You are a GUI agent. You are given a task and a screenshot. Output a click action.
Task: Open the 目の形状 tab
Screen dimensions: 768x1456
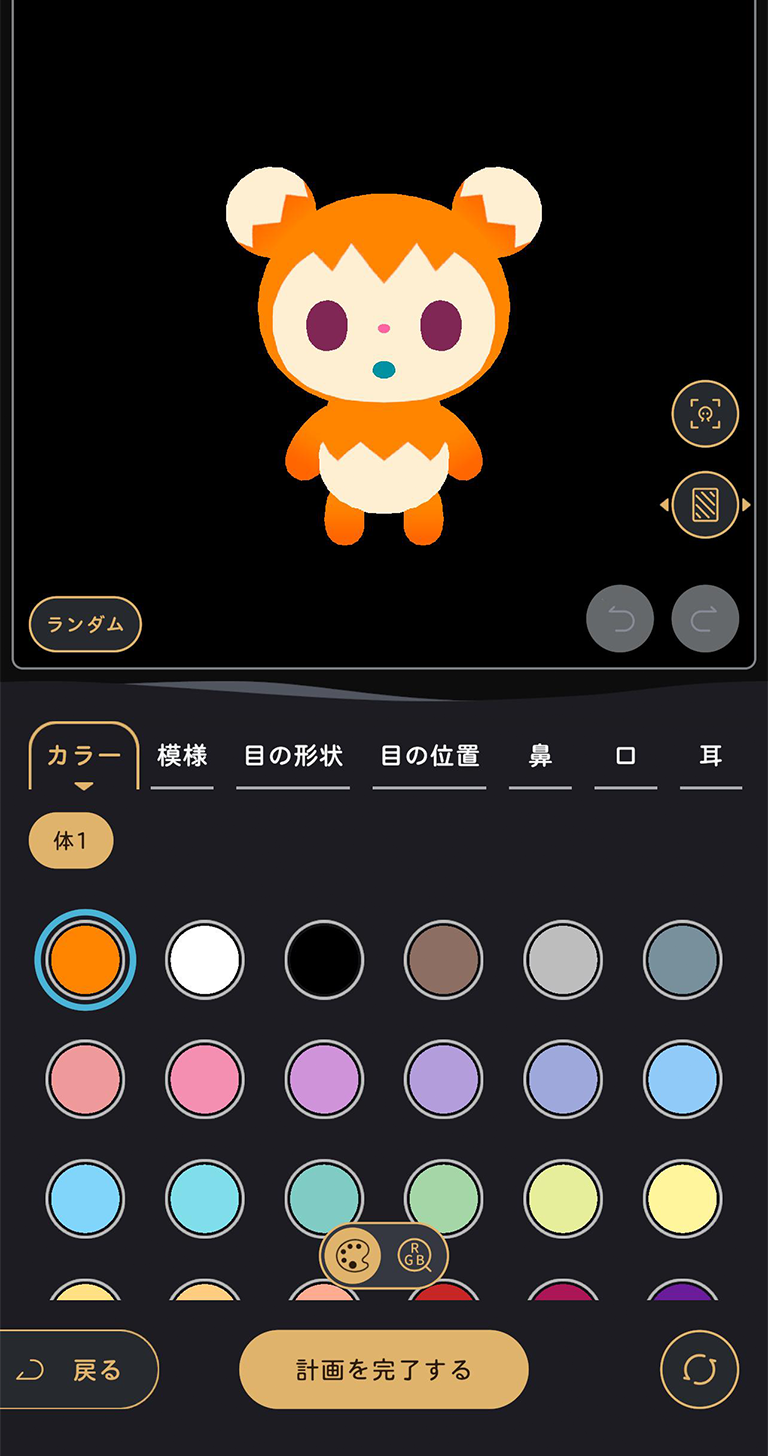pyautogui.click(x=293, y=757)
